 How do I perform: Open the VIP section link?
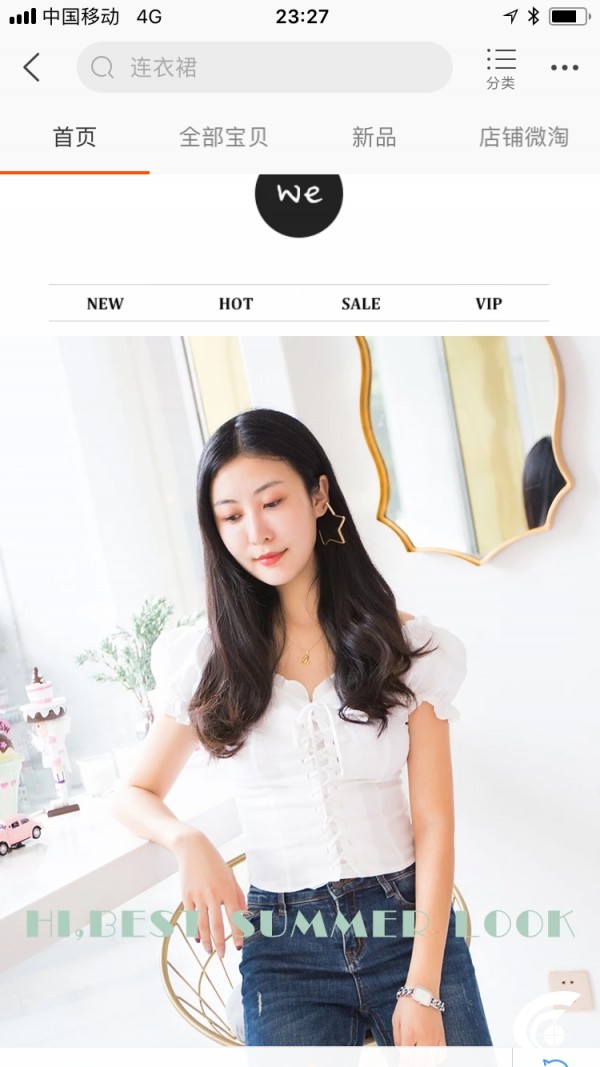coord(488,303)
